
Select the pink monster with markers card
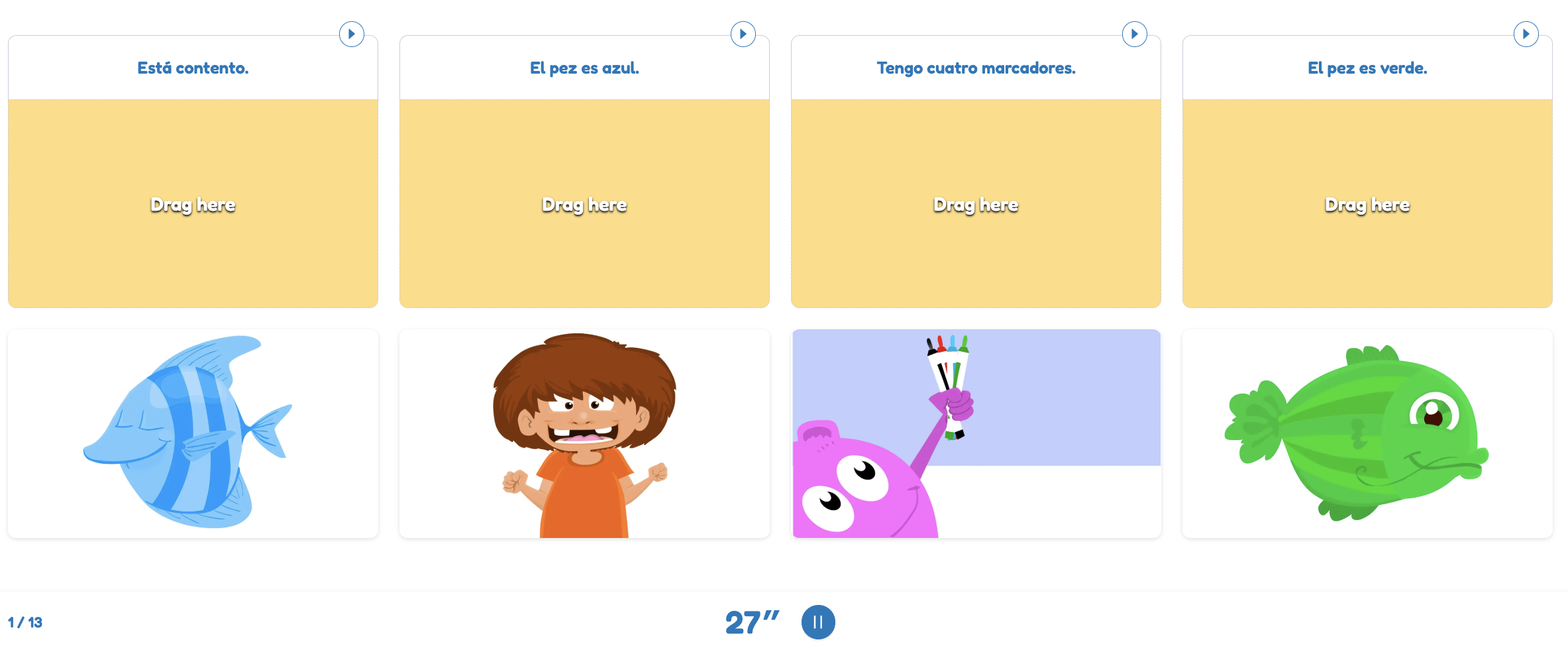pos(976,433)
